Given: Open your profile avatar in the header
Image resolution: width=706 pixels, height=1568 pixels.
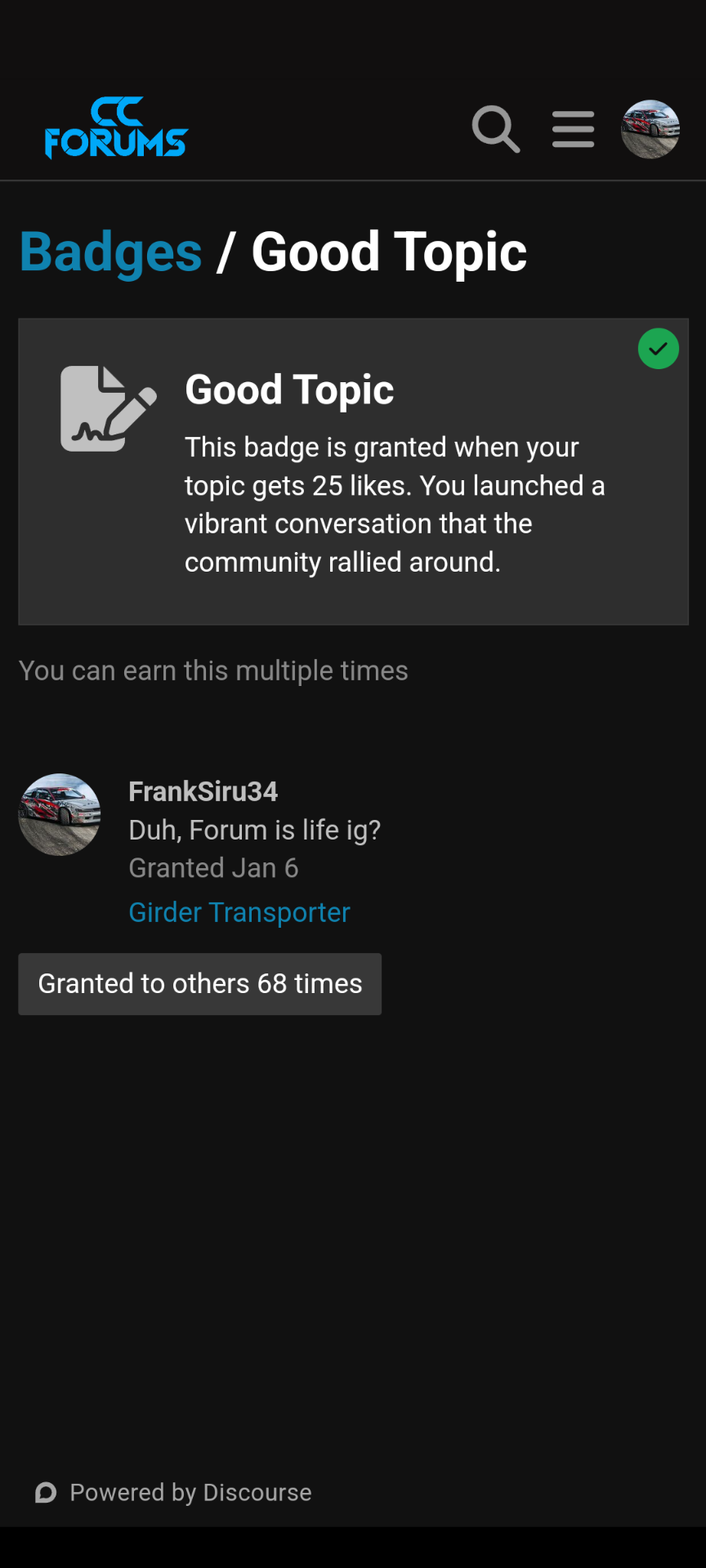Looking at the screenshot, I should pos(650,129).
